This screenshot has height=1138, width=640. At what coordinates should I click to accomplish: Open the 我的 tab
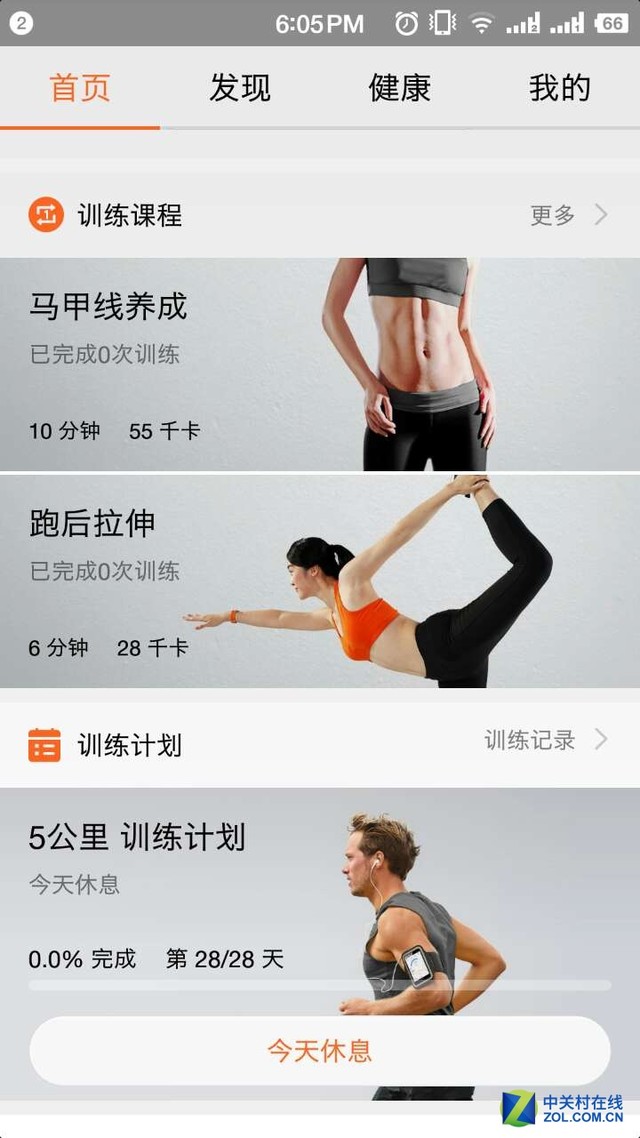[x=559, y=88]
